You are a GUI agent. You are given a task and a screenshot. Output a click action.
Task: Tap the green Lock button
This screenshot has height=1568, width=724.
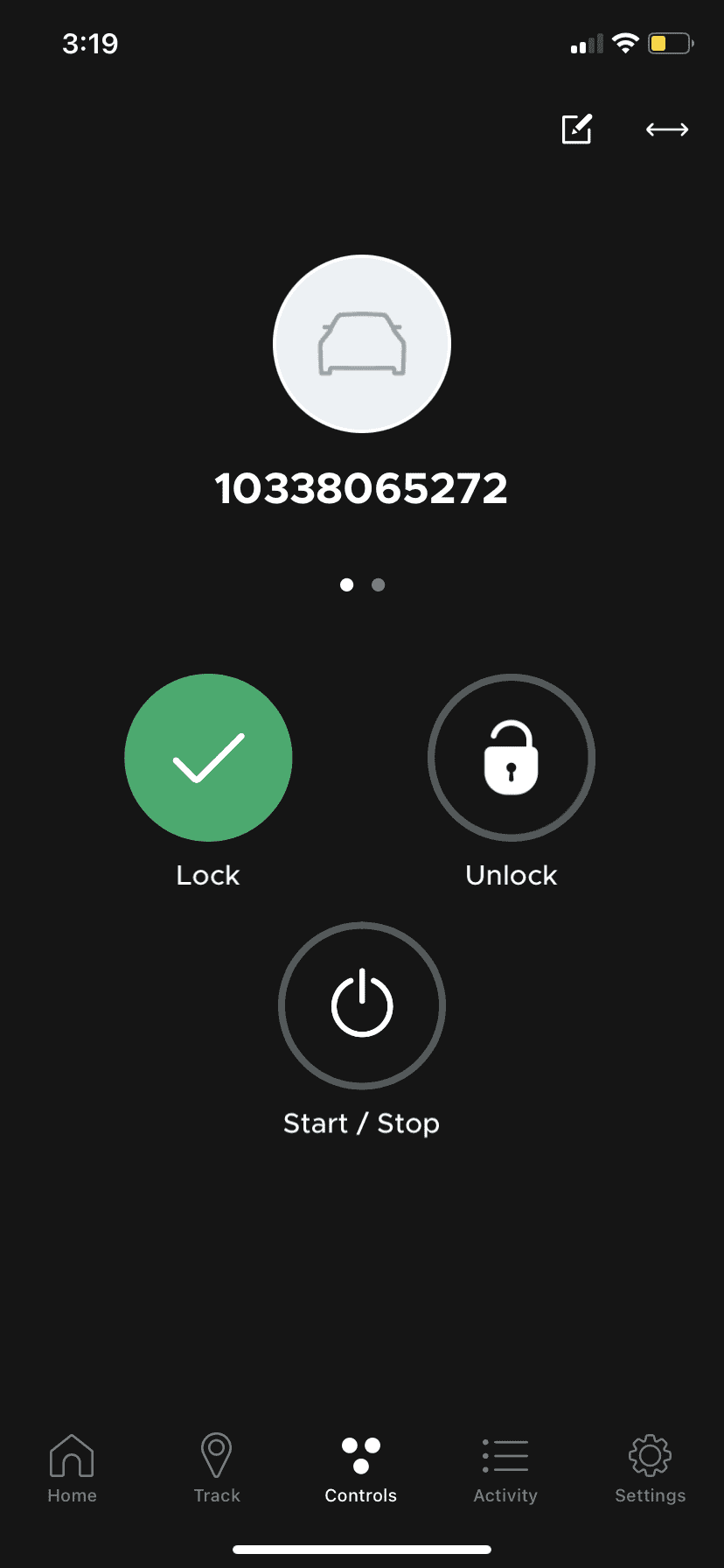208,758
